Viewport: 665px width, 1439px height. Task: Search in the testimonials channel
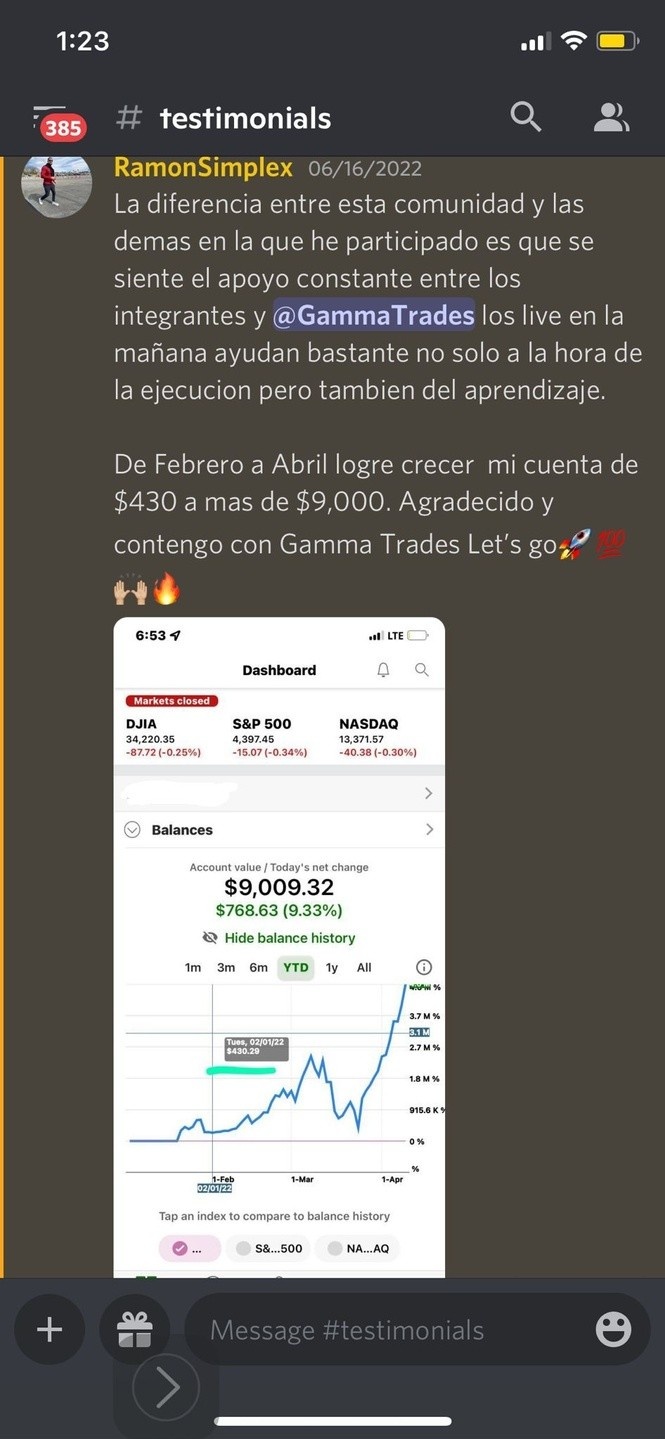click(526, 118)
